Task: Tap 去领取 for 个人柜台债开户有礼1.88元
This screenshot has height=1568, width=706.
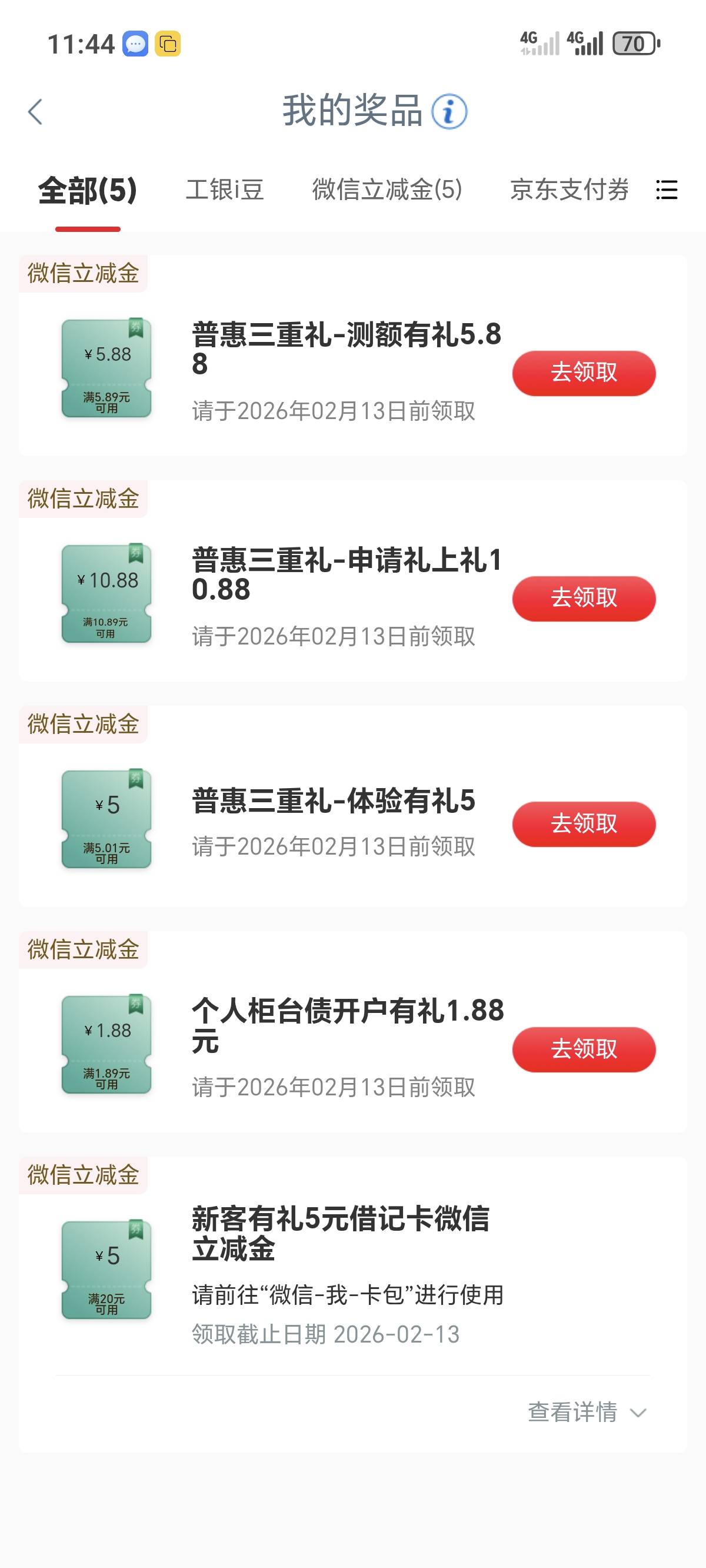Action: (584, 1049)
